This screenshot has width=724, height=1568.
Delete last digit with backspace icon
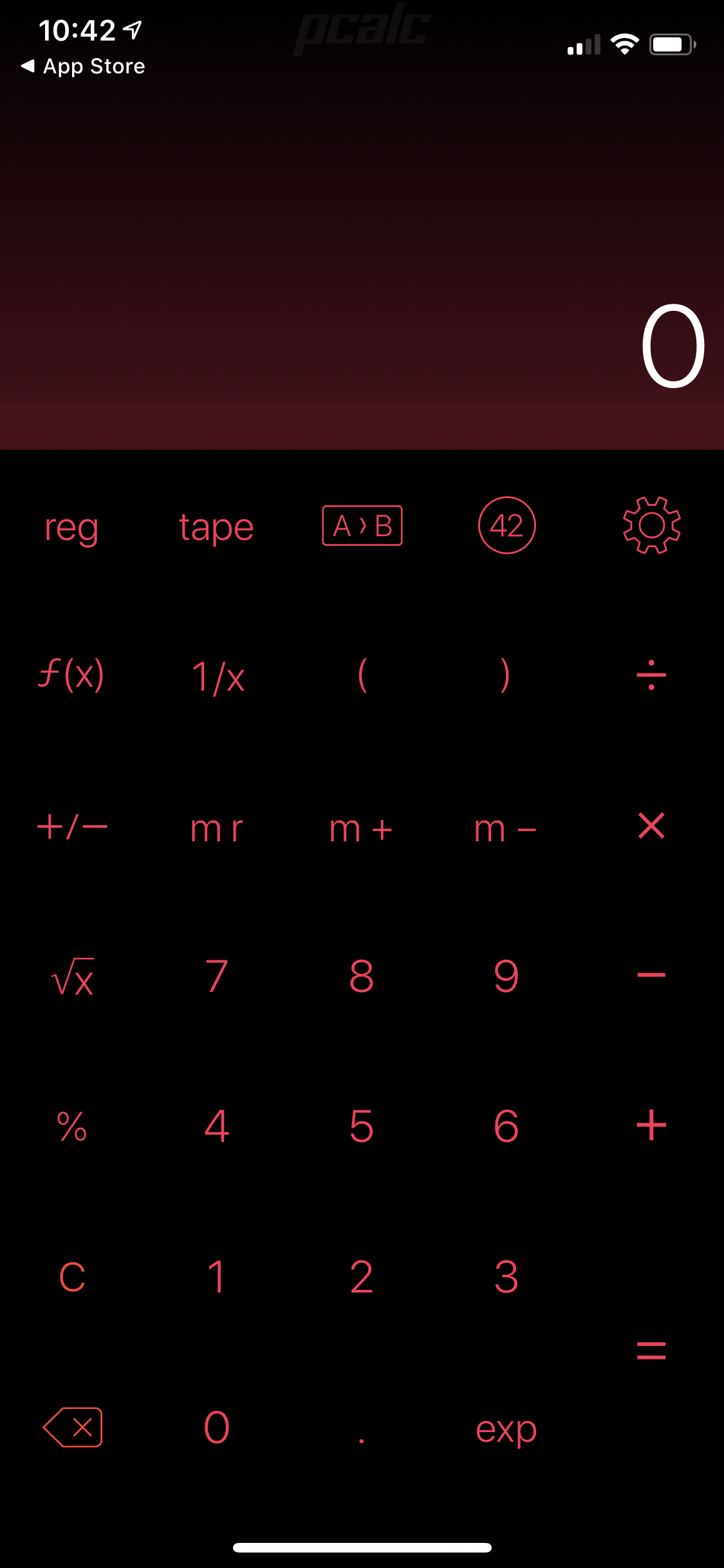pyautogui.click(x=73, y=1427)
